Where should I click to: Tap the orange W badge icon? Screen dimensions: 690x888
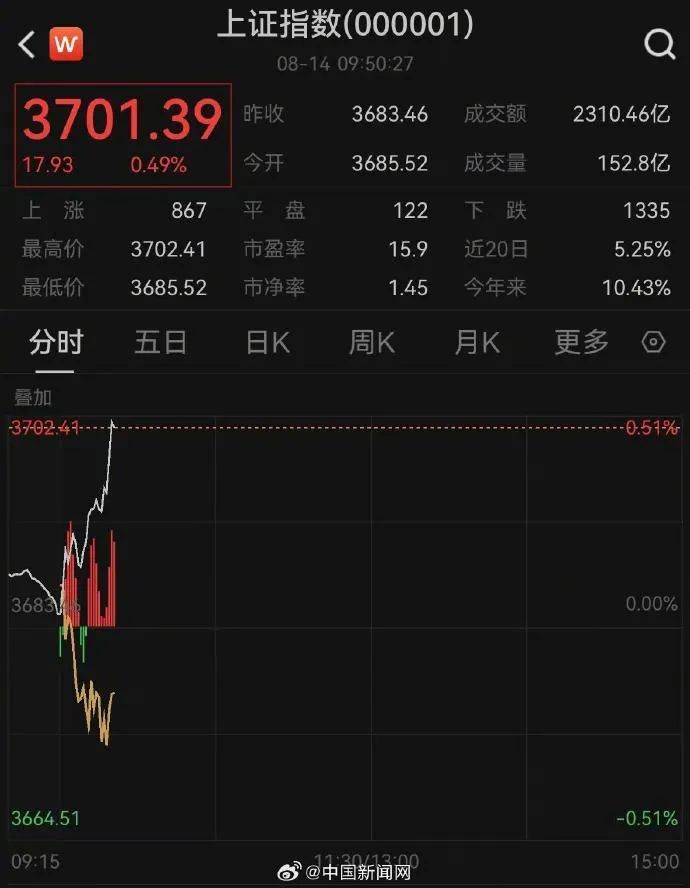[x=66, y=44]
